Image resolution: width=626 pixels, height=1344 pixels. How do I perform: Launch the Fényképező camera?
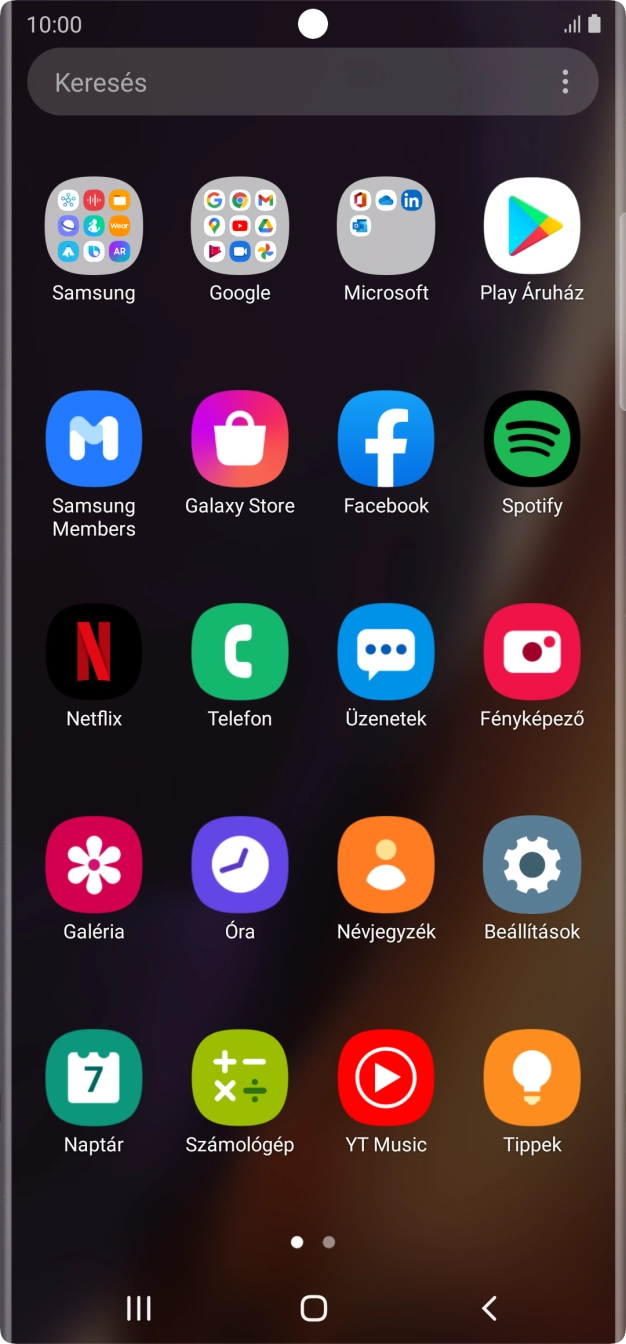click(532, 652)
